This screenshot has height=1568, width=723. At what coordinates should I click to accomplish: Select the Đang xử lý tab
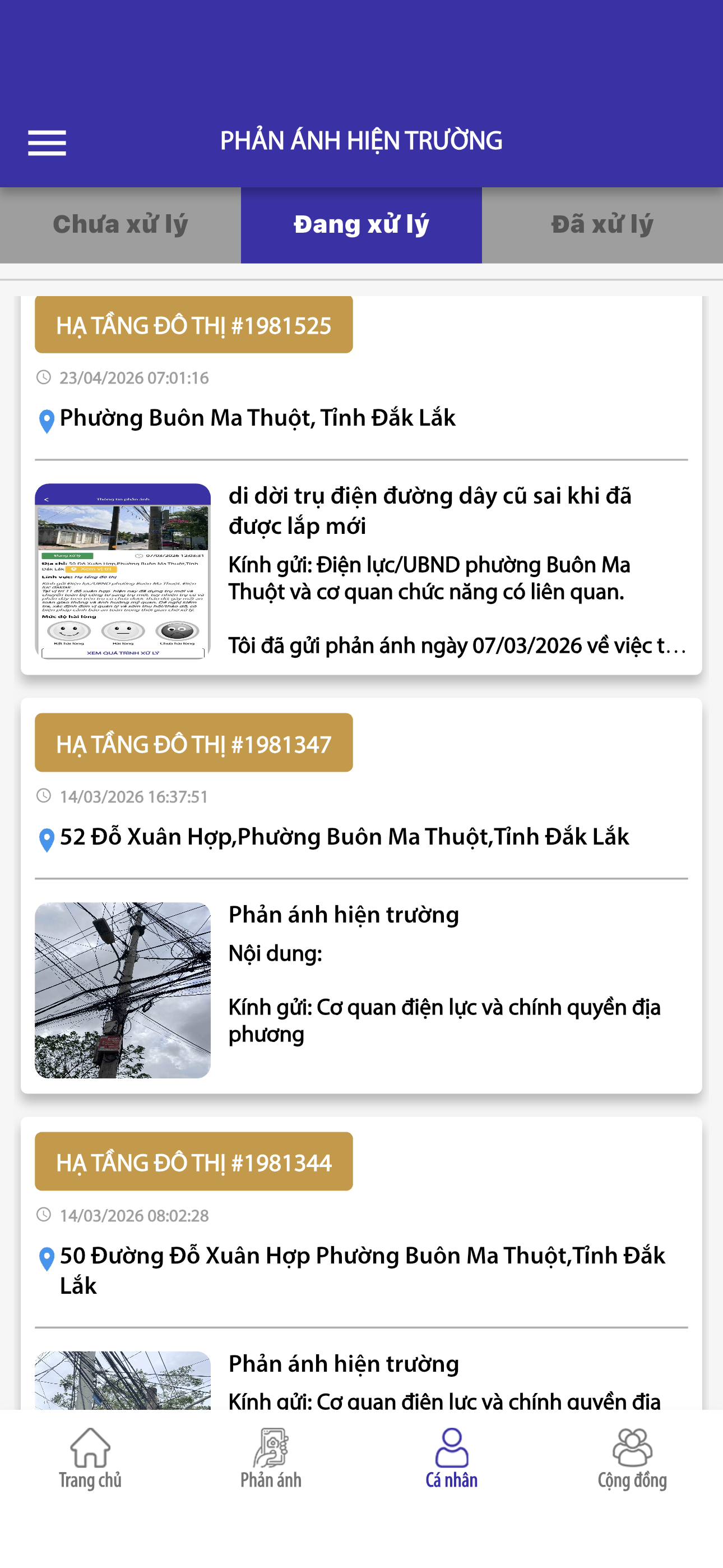click(361, 225)
